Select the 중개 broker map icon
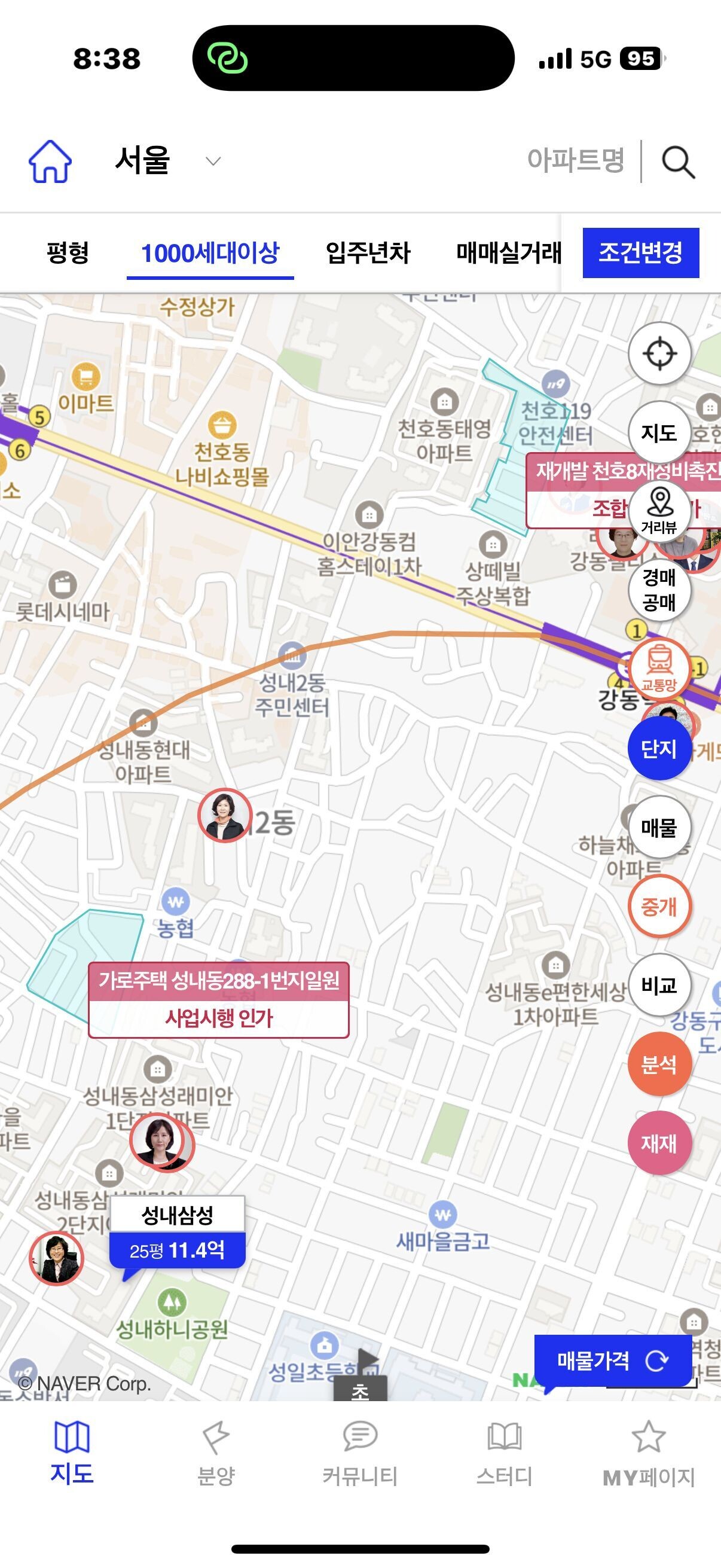Image resolution: width=721 pixels, height=1568 pixels. click(659, 905)
